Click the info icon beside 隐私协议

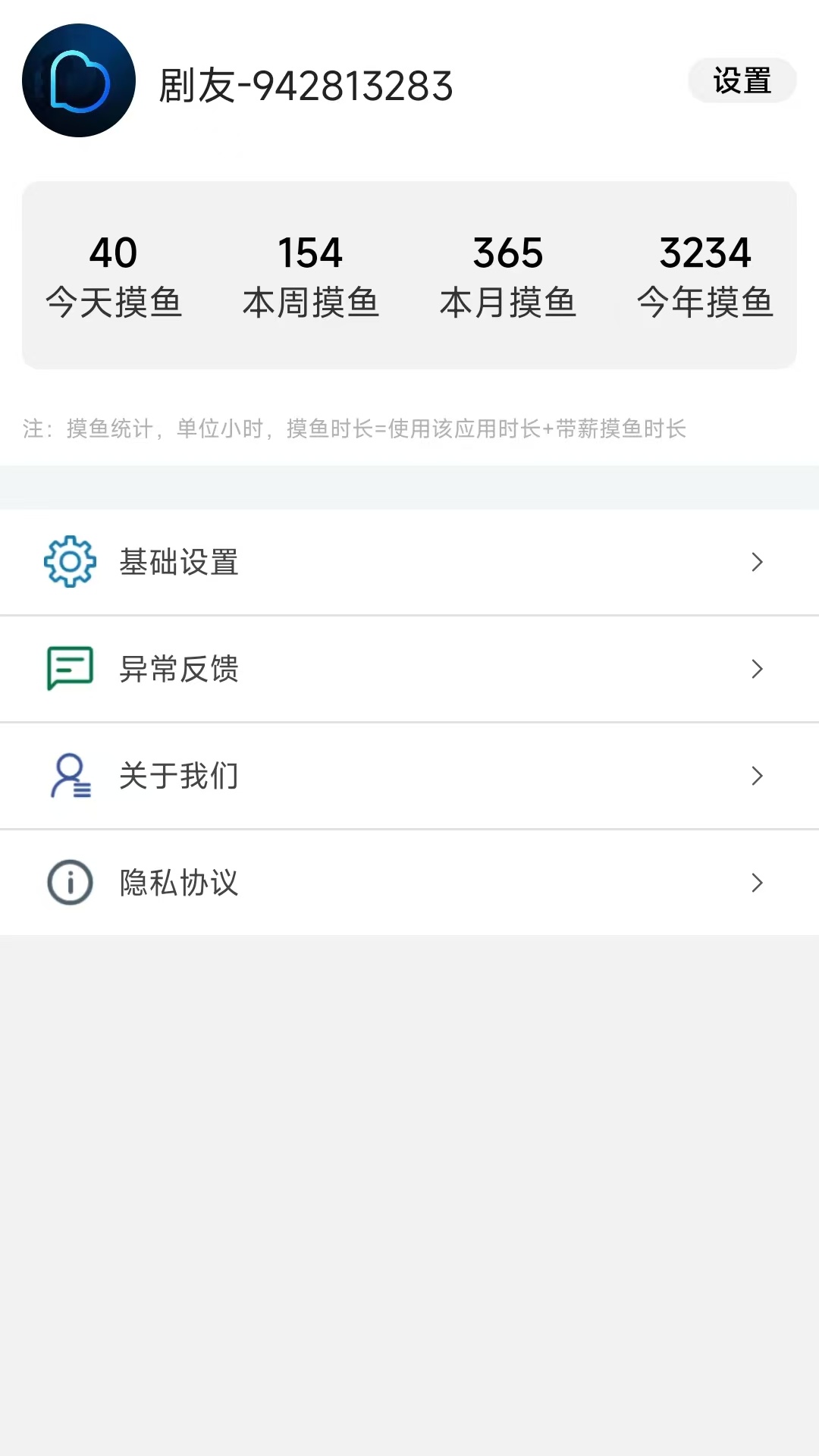(68, 882)
